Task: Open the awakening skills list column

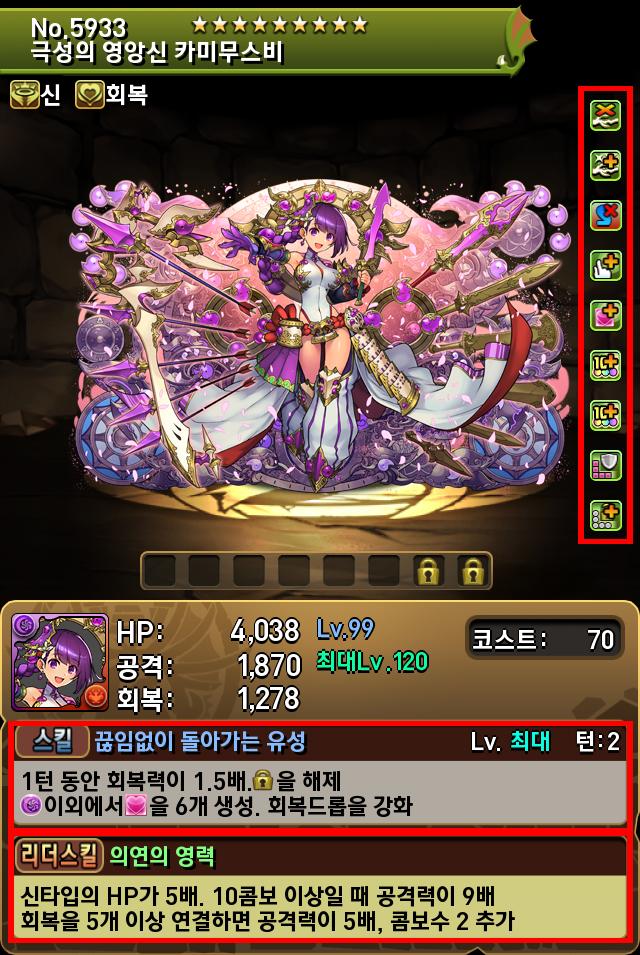Action: point(606,315)
